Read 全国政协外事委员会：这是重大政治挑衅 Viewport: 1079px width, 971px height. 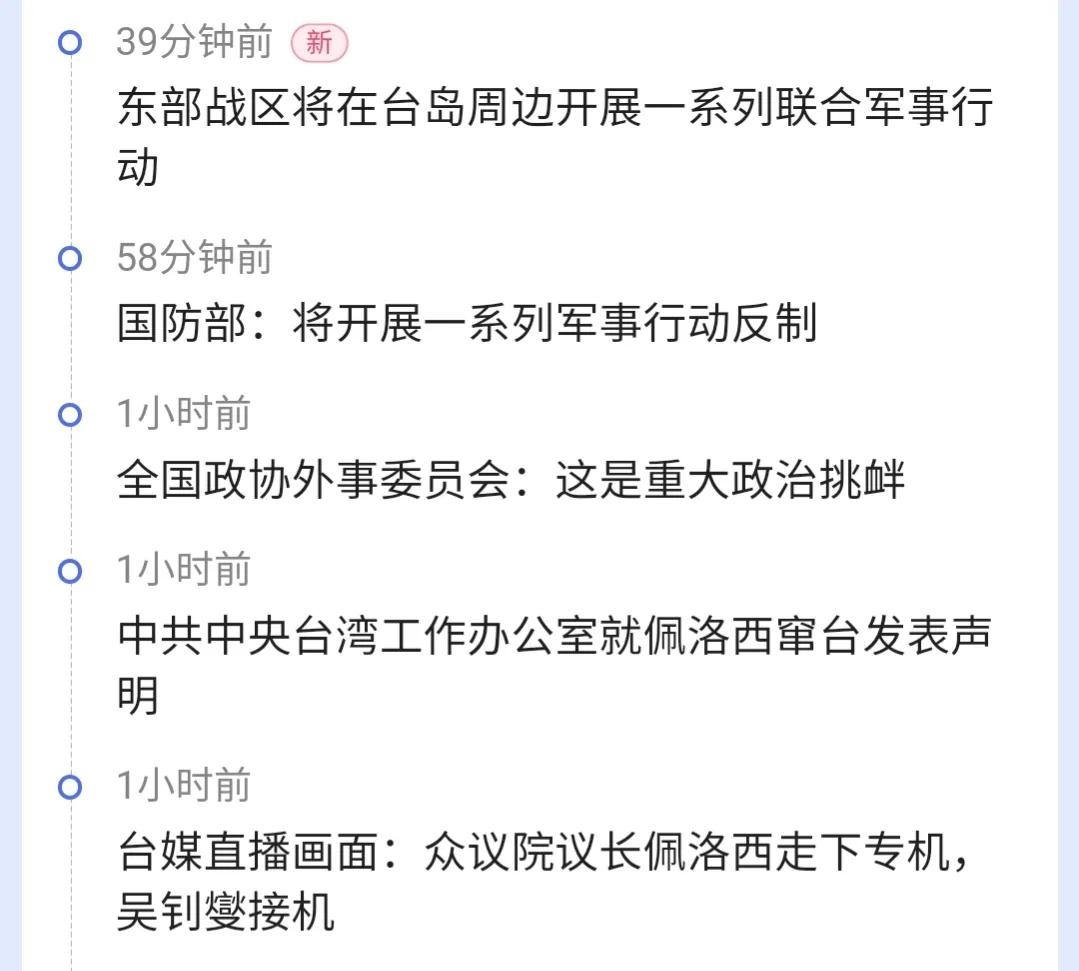click(x=511, y=480)
